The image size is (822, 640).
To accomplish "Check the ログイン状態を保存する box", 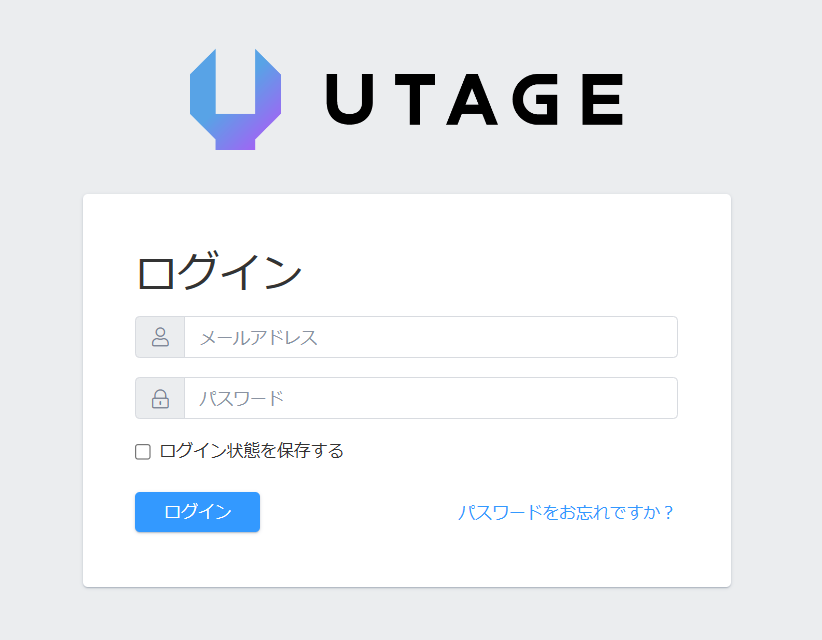I will 143,451.
